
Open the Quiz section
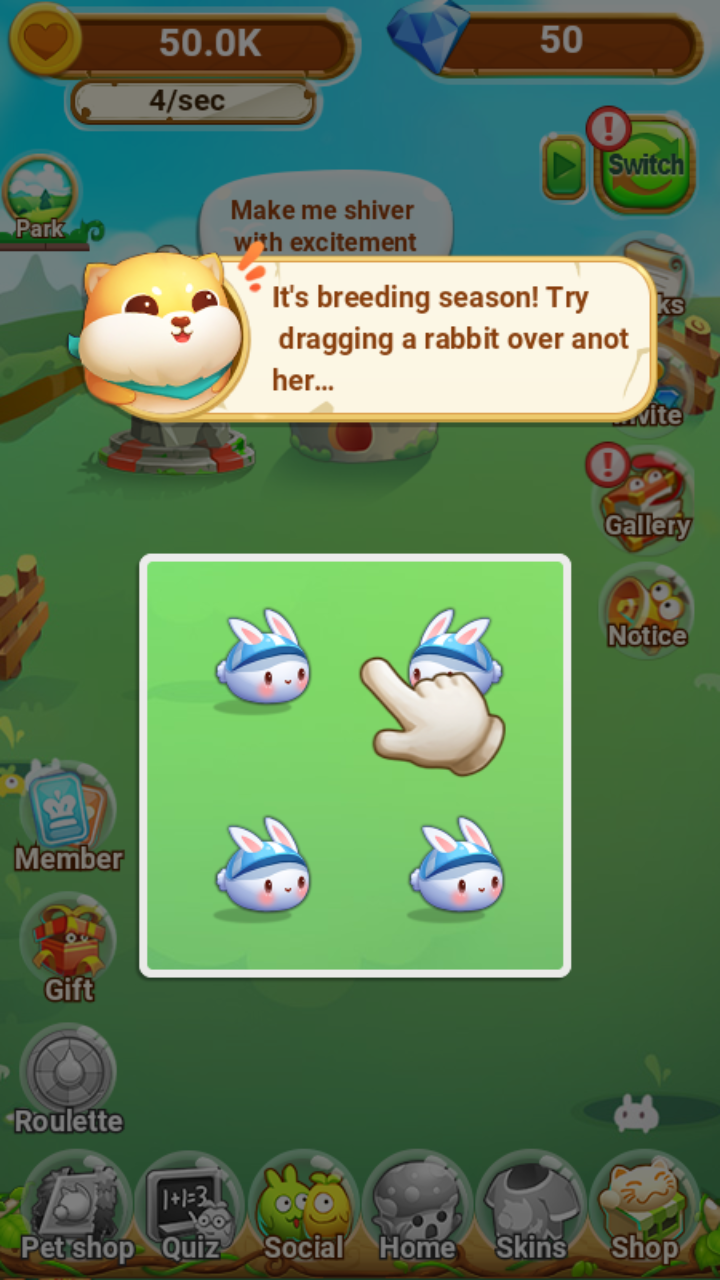190,1212
